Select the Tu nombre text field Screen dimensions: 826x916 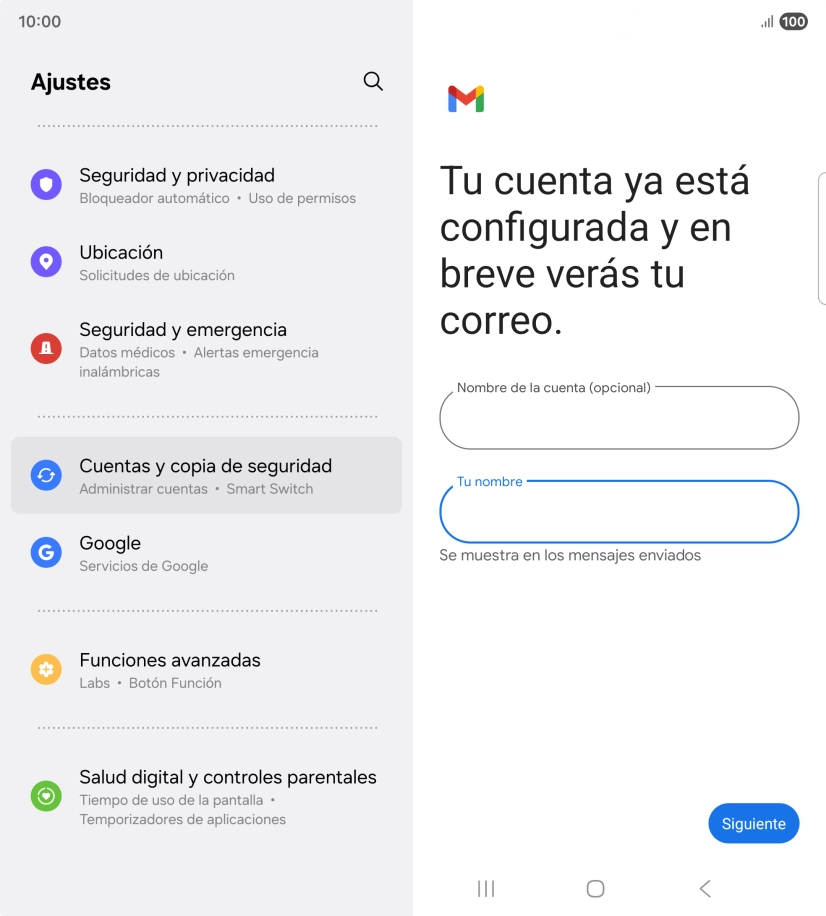(x=619, y=511)
